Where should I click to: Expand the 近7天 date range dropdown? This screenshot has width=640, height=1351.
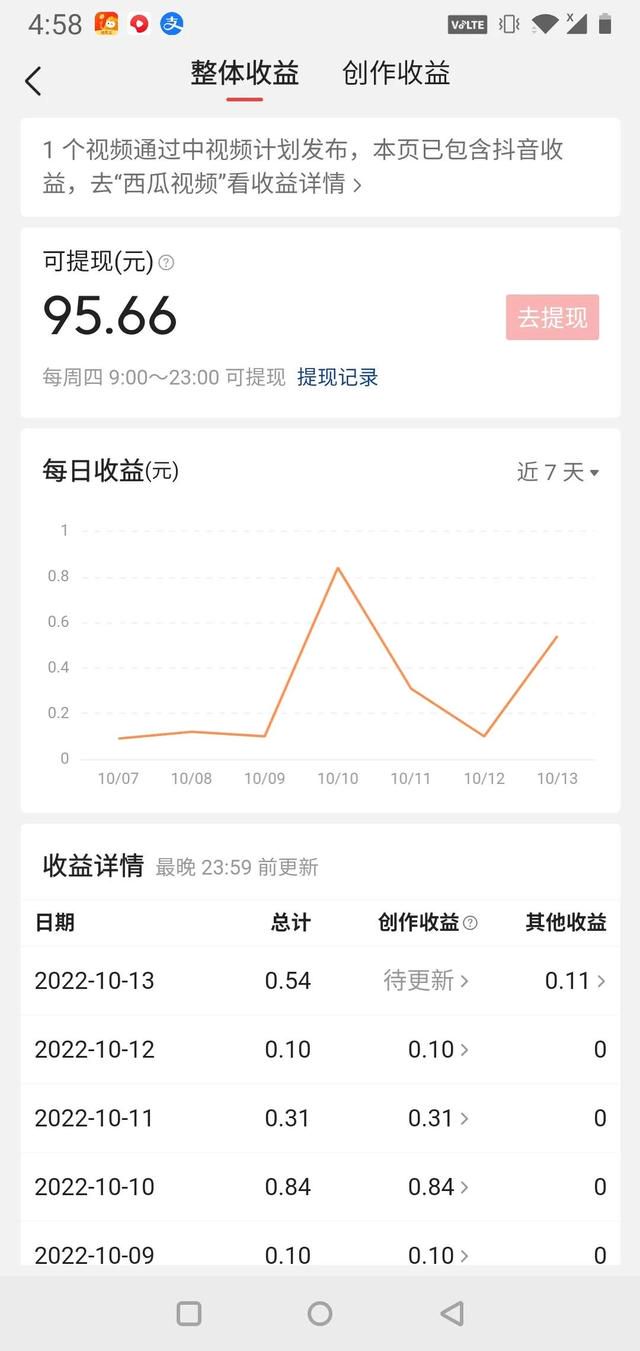558,472
